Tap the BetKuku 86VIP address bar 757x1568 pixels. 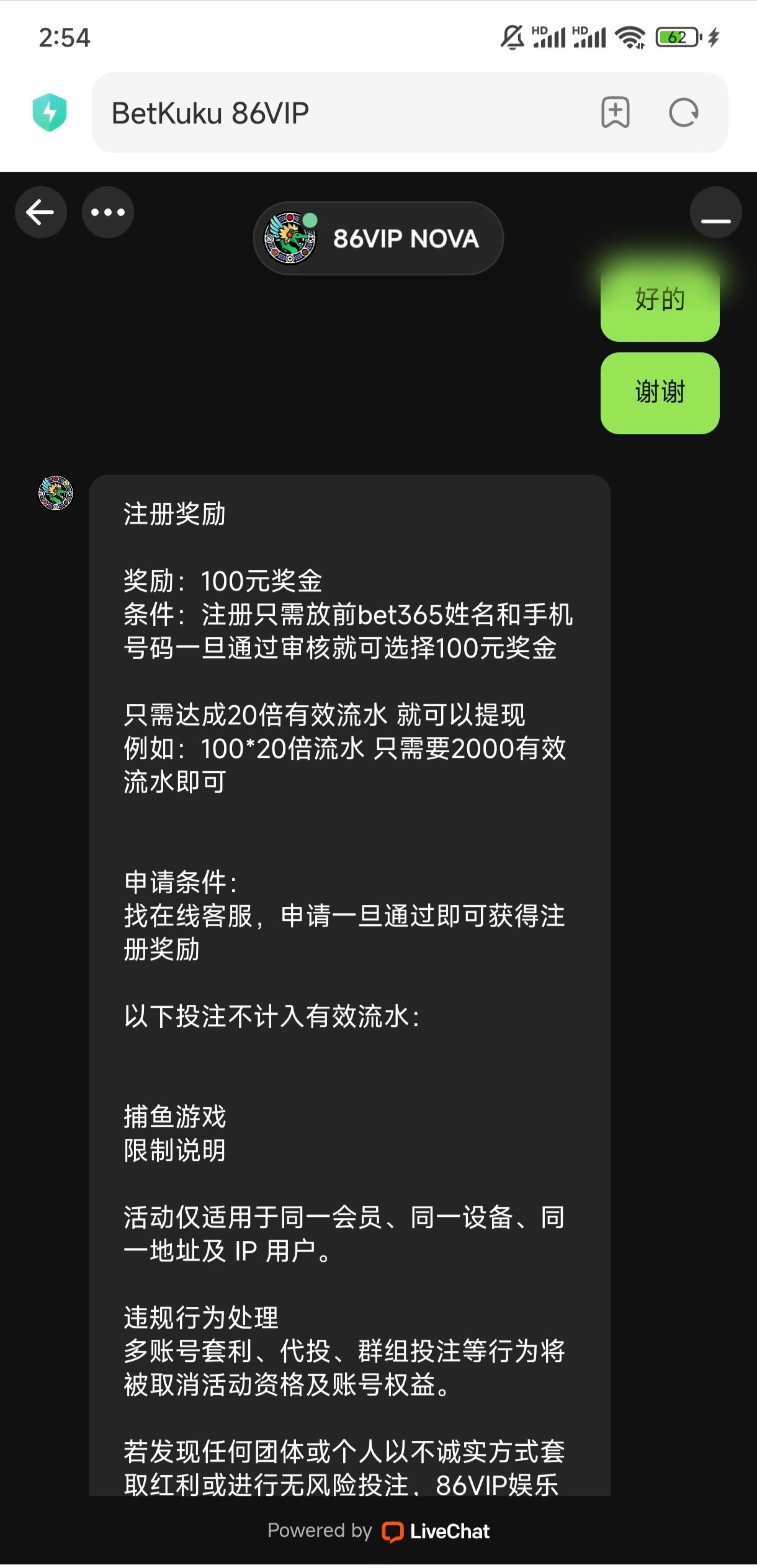tap(335, 113)
